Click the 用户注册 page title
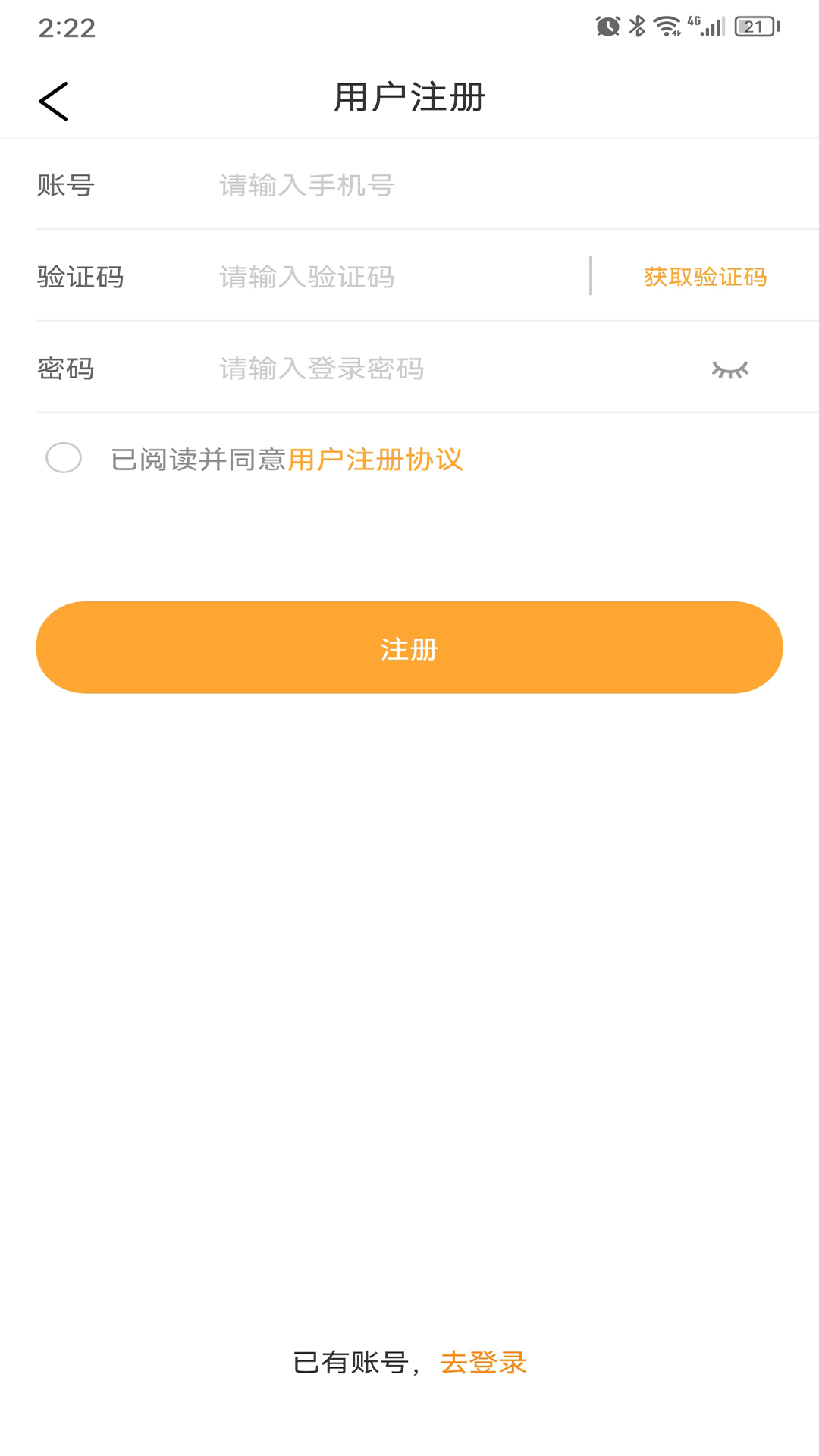 [x=409, y=97]
